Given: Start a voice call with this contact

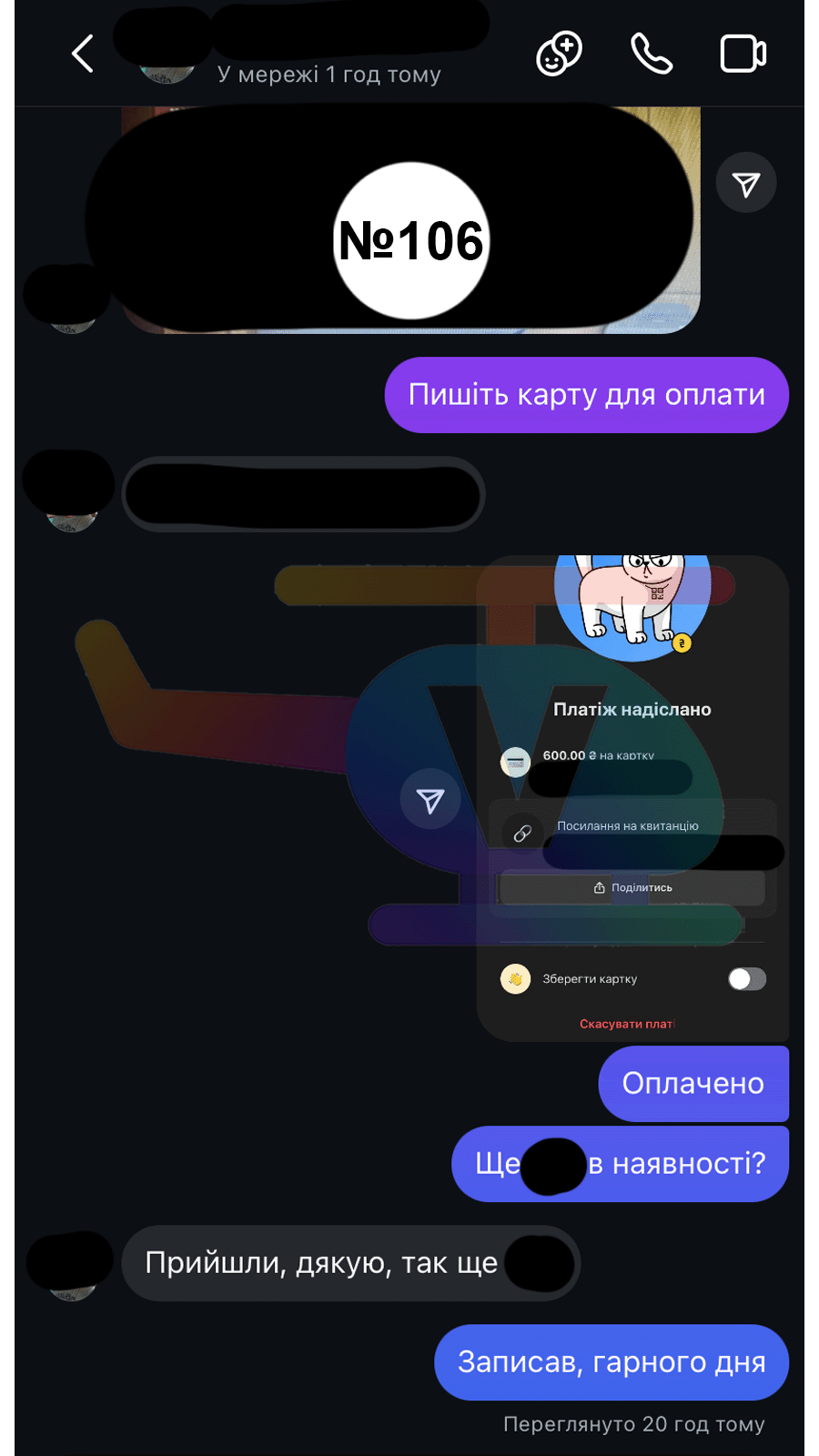Looking at the screenshot, I should 652,54.
